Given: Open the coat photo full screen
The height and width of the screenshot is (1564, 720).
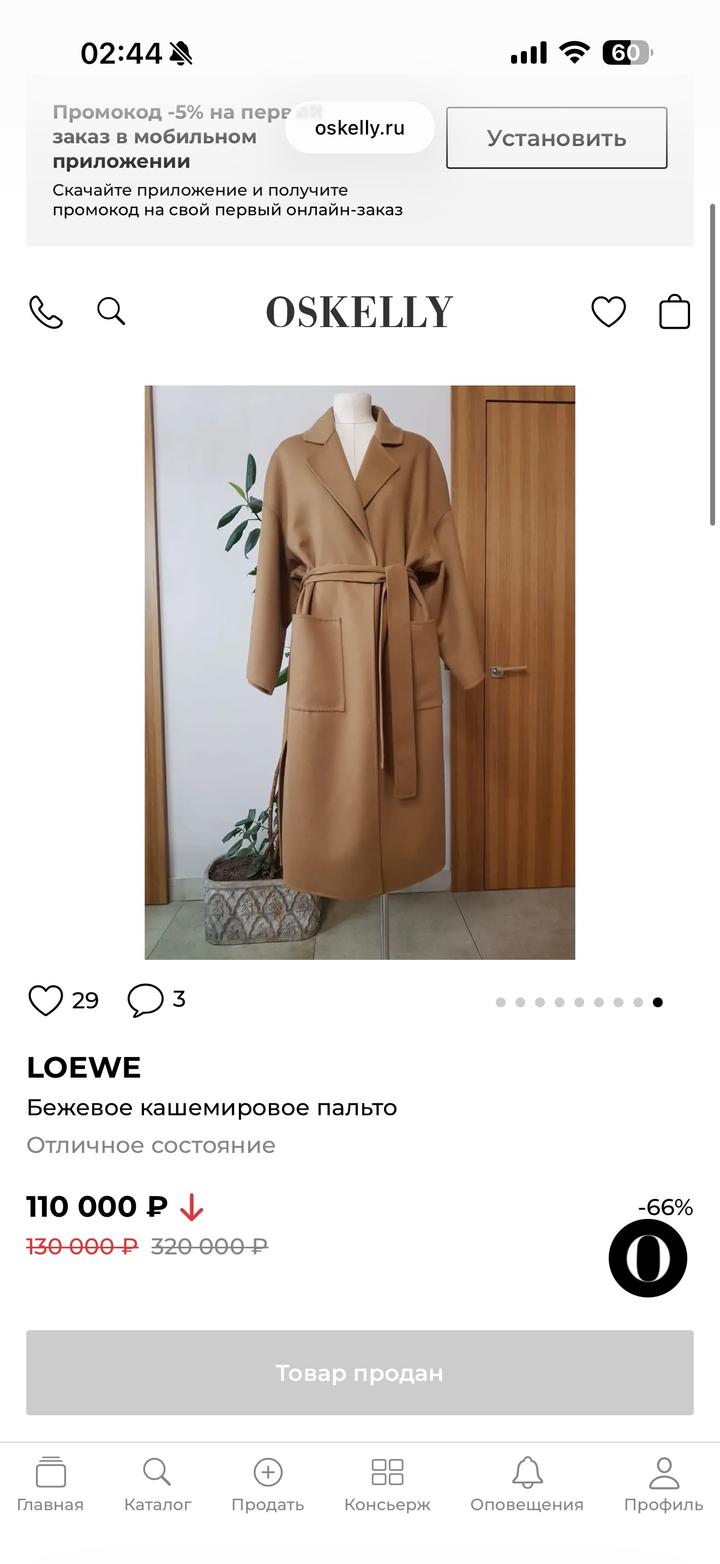Looking at the screenshot, I should 360,672.
